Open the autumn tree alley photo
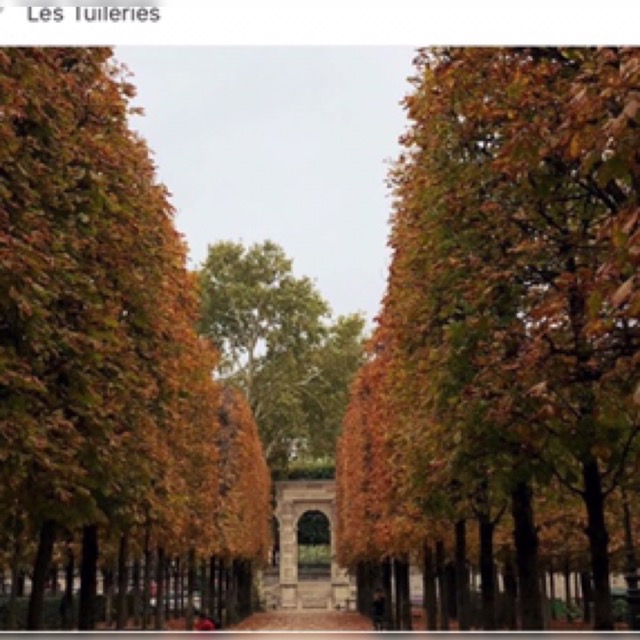 pyautogui.click(x=320, y=340)
